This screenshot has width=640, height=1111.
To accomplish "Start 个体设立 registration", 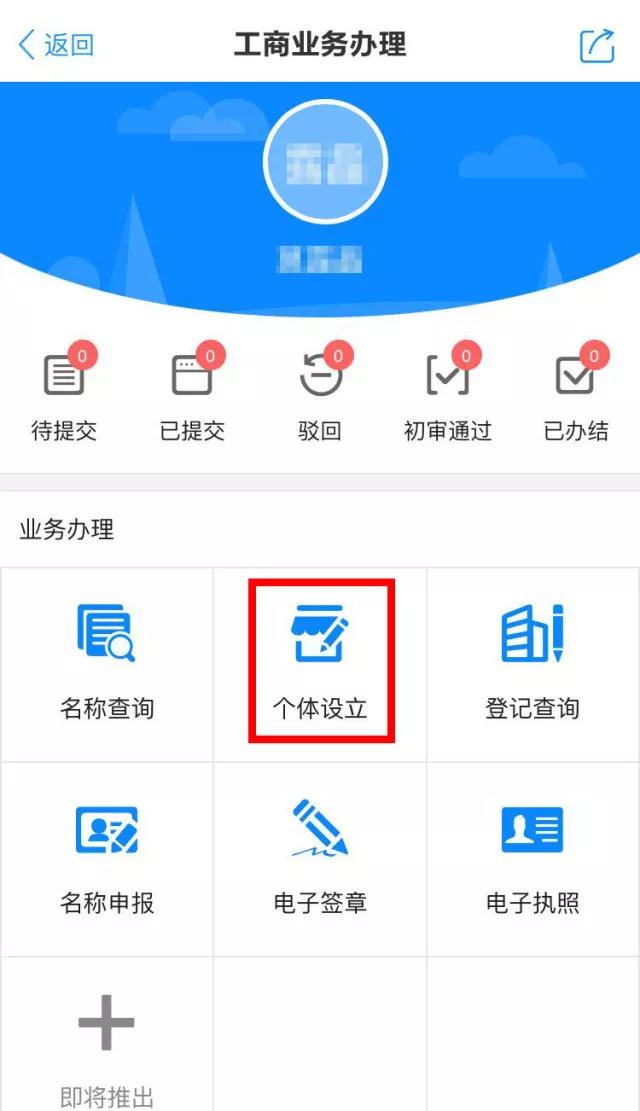I will [x=320, y=663].
